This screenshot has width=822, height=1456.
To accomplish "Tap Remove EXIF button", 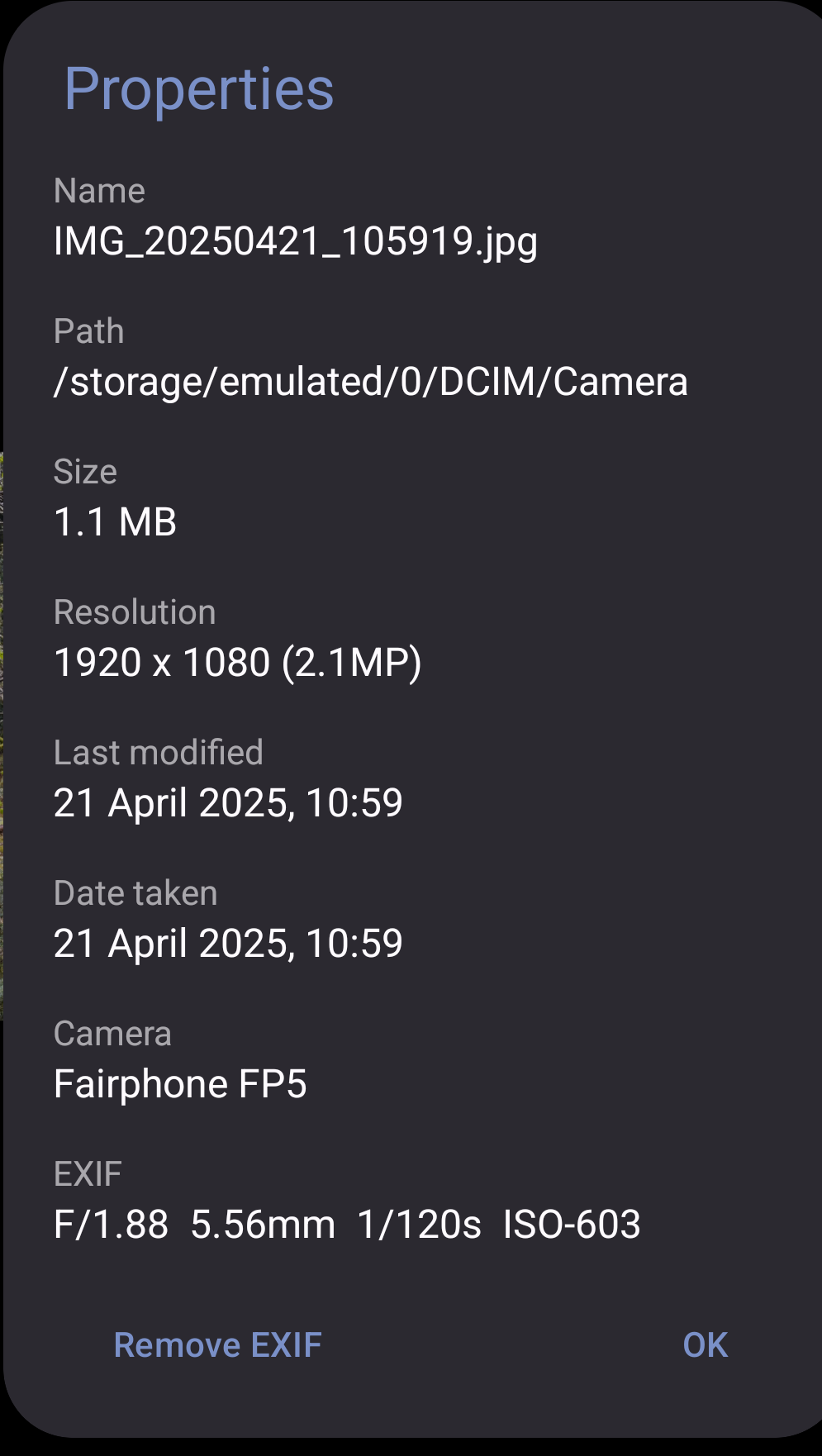I will (x=217, y=1345).
